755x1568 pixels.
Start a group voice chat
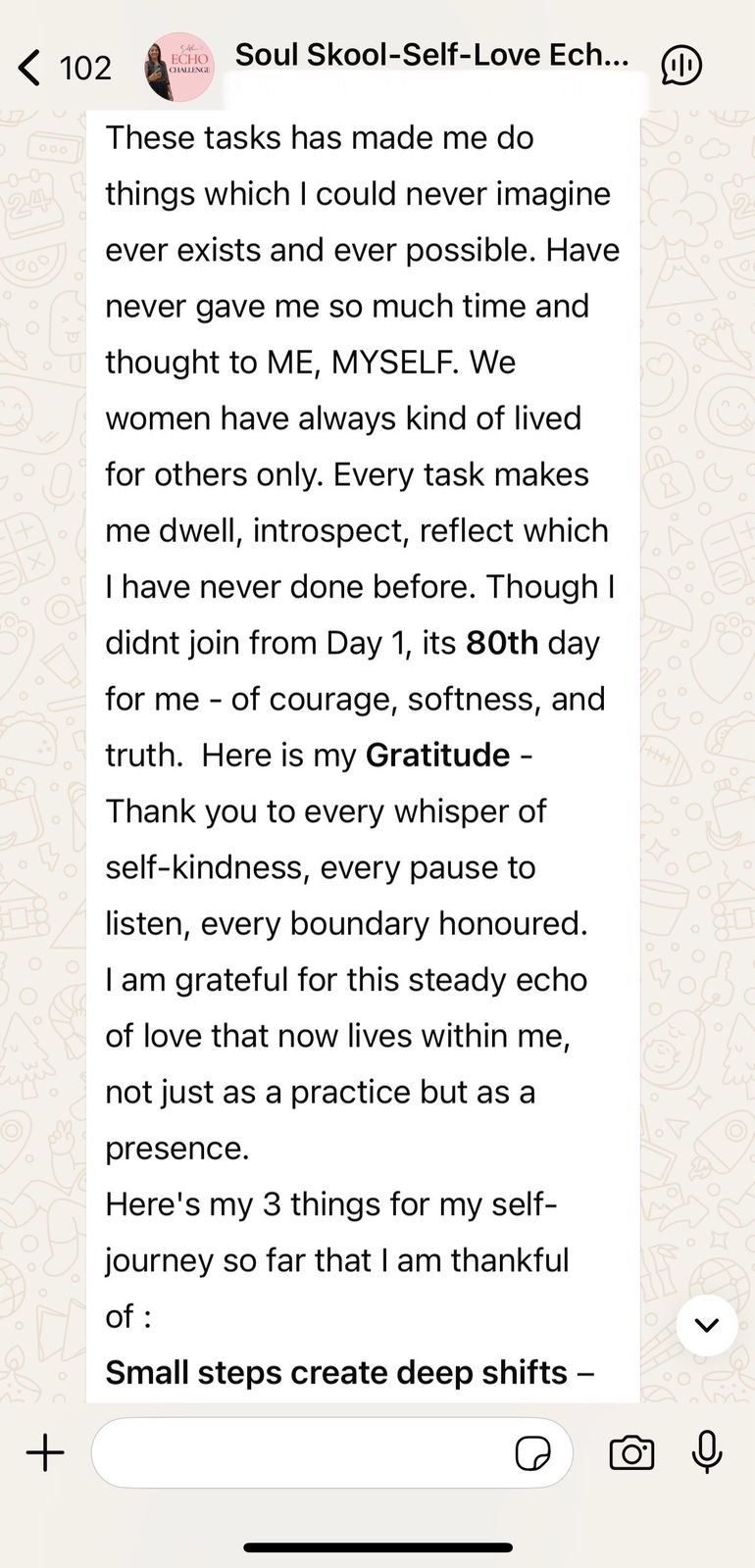coord(681,66)
